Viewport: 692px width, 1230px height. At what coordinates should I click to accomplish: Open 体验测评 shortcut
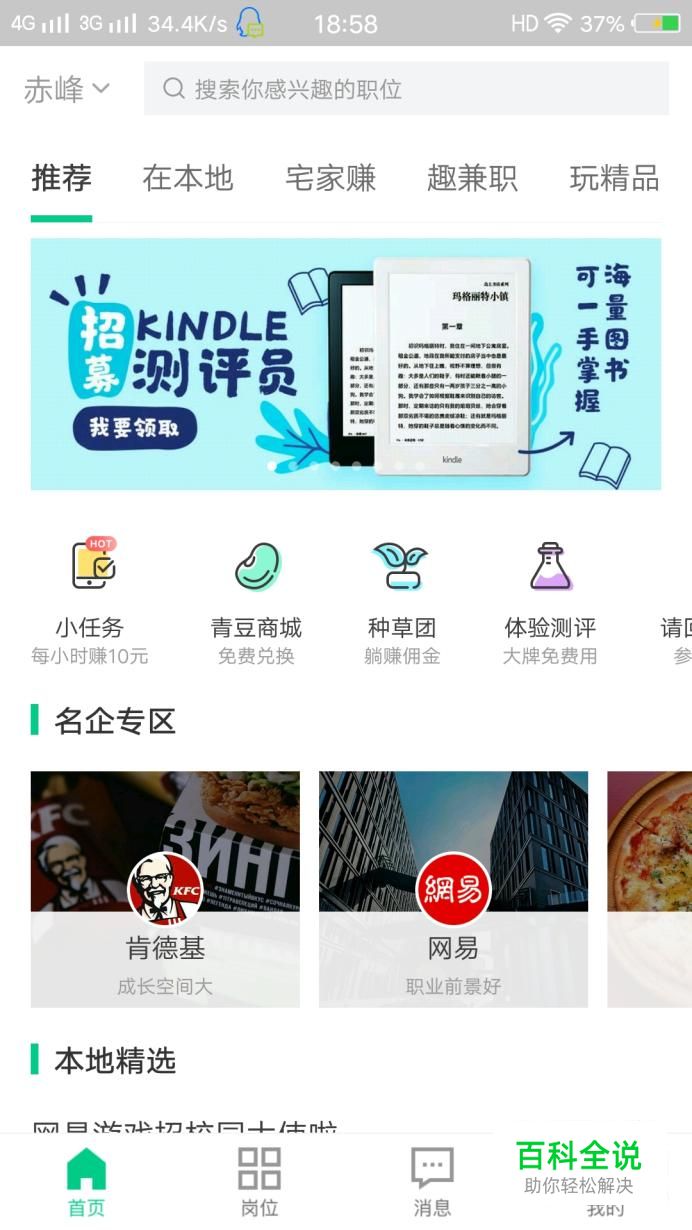coord(550,598)
